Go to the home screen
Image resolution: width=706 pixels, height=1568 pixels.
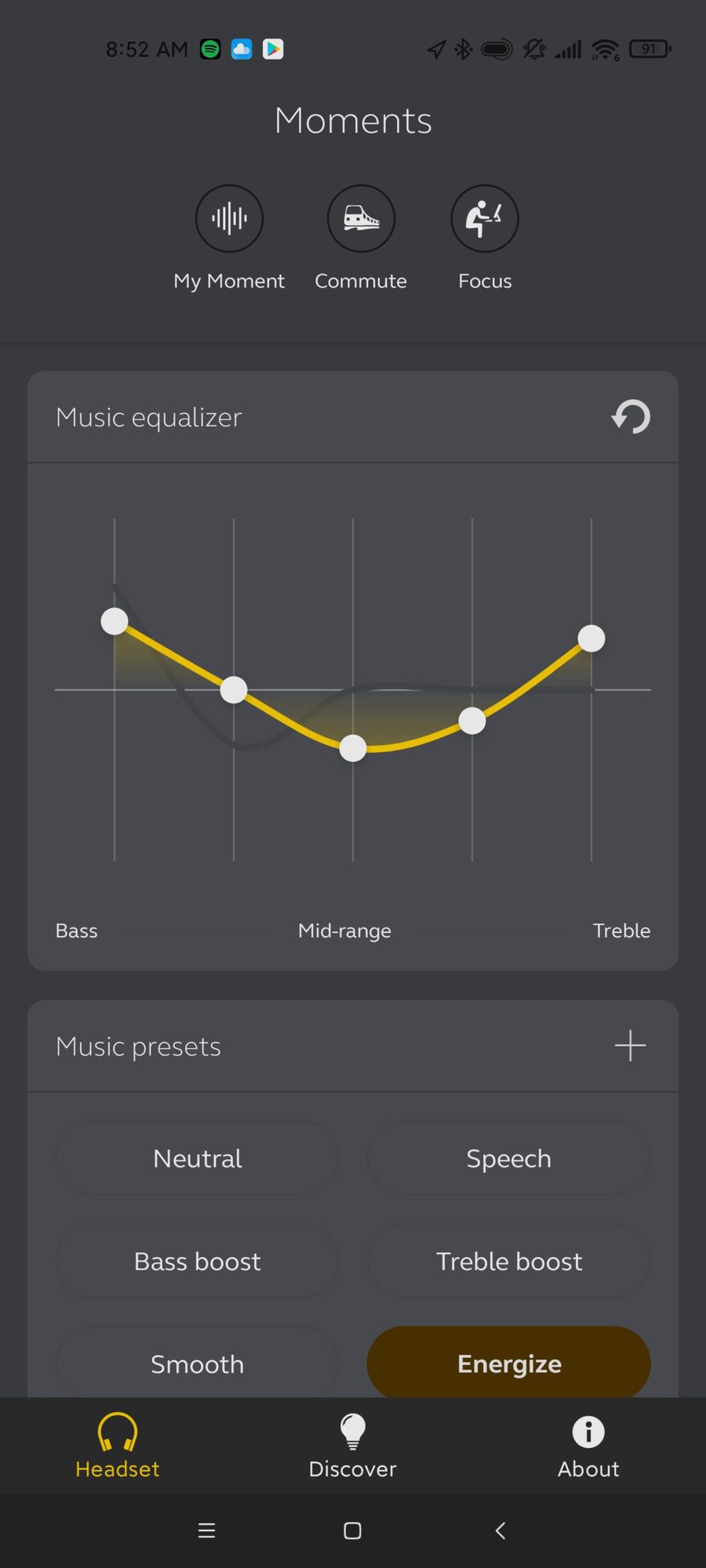pos(353,1530)
